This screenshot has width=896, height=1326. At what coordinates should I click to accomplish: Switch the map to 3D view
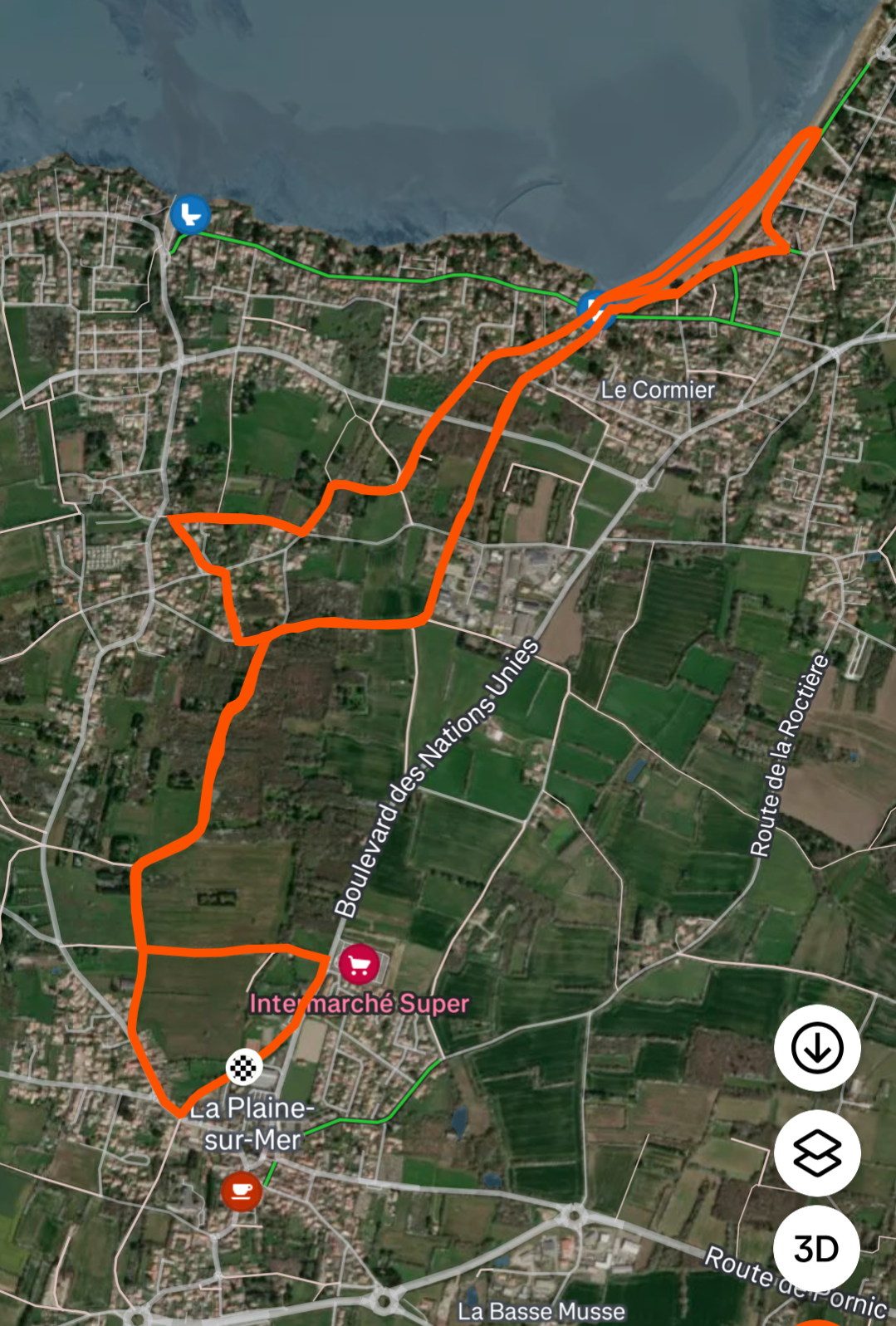coord(817,1249)
